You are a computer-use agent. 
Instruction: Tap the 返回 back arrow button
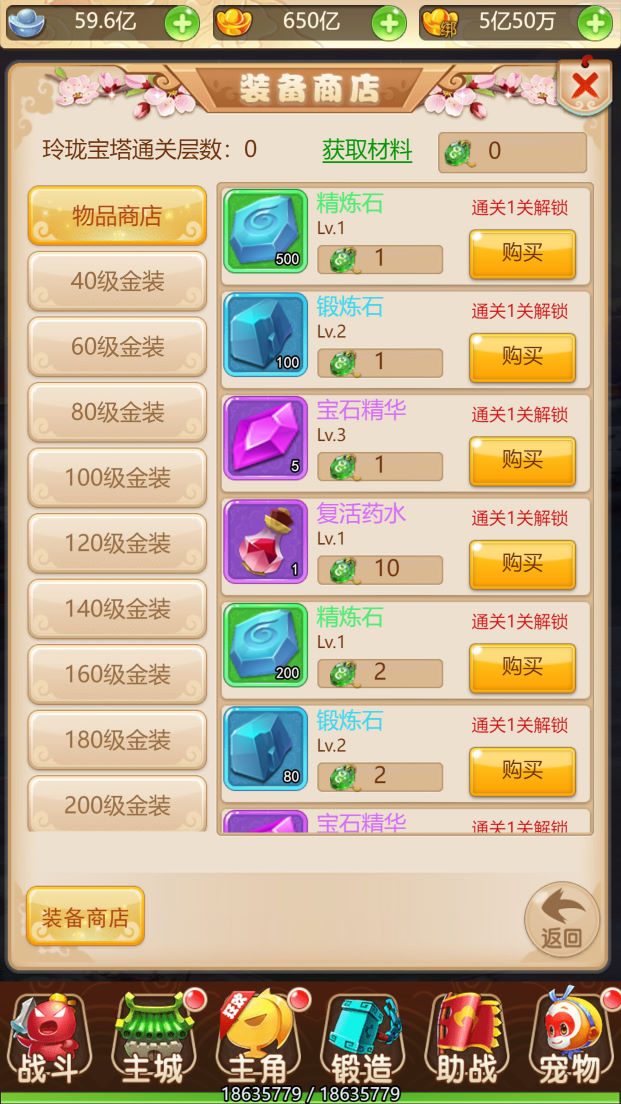pos(562,919)
